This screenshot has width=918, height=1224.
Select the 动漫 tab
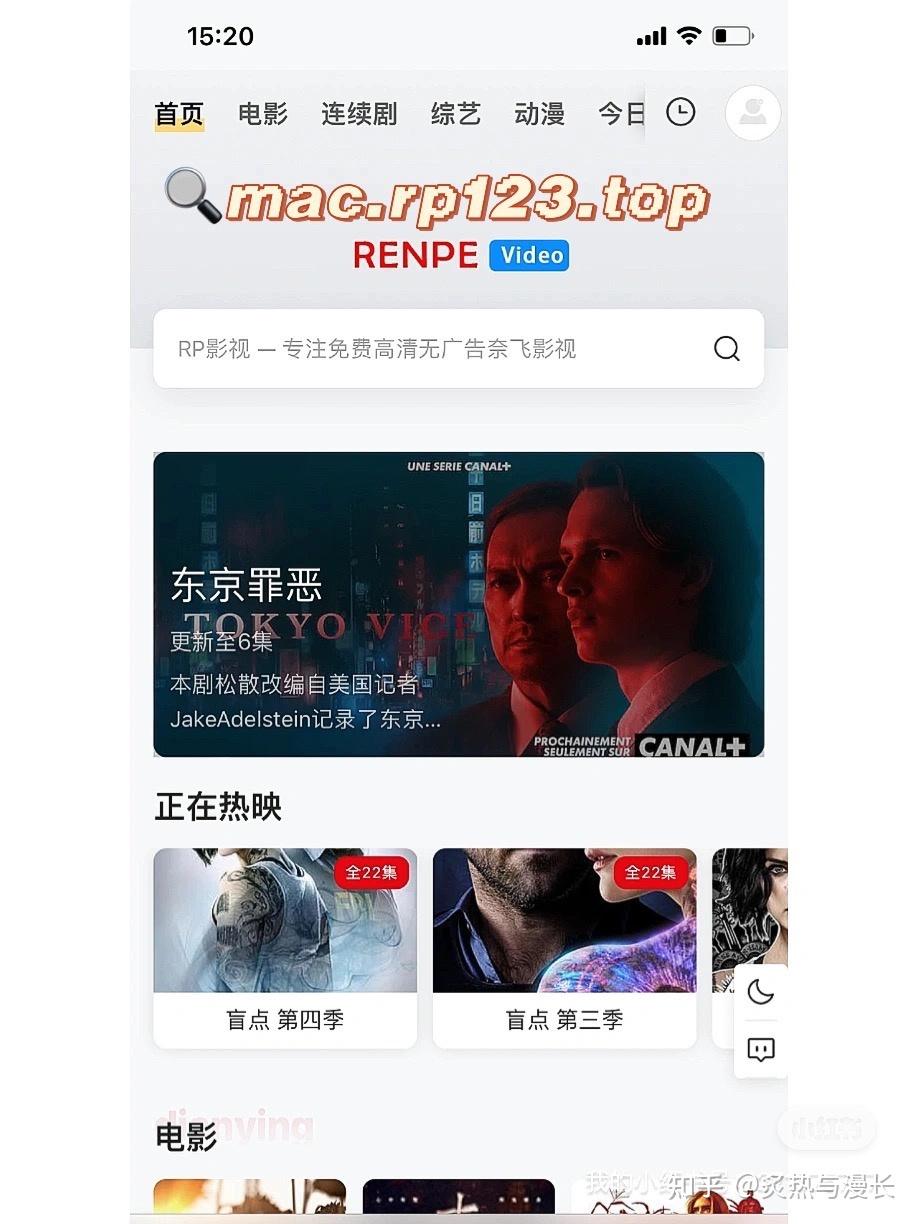coord(540,114)
